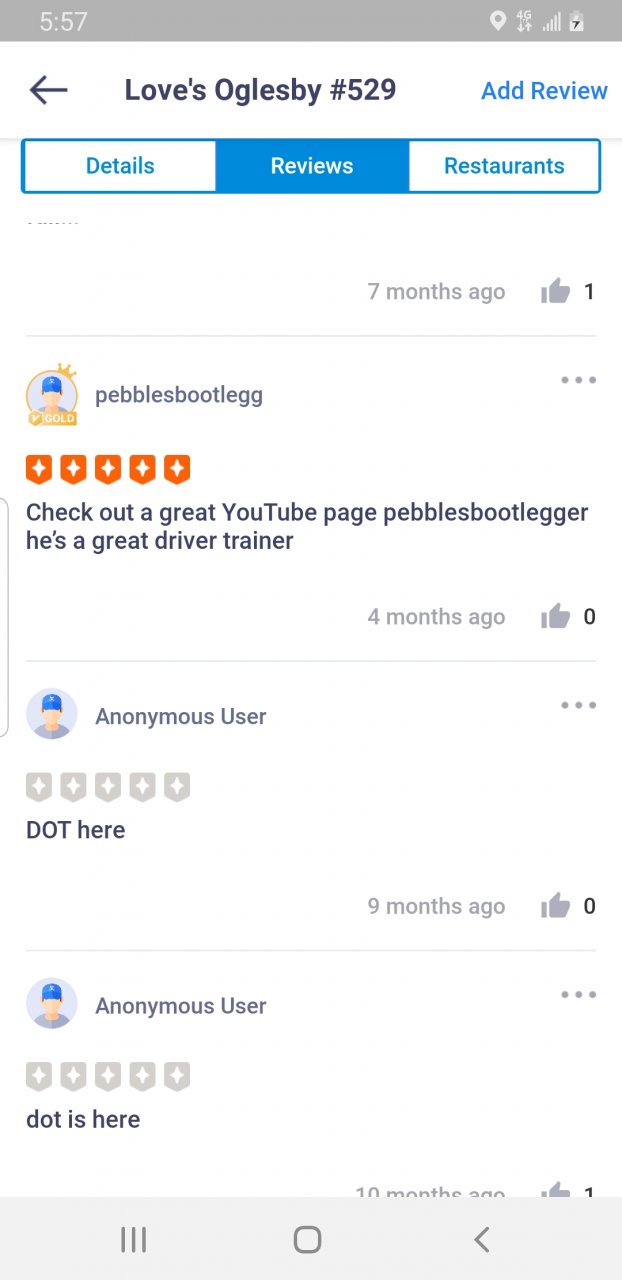Open the Restaurants tab
The image size is (622, 1280).
(x=504, y=166)
